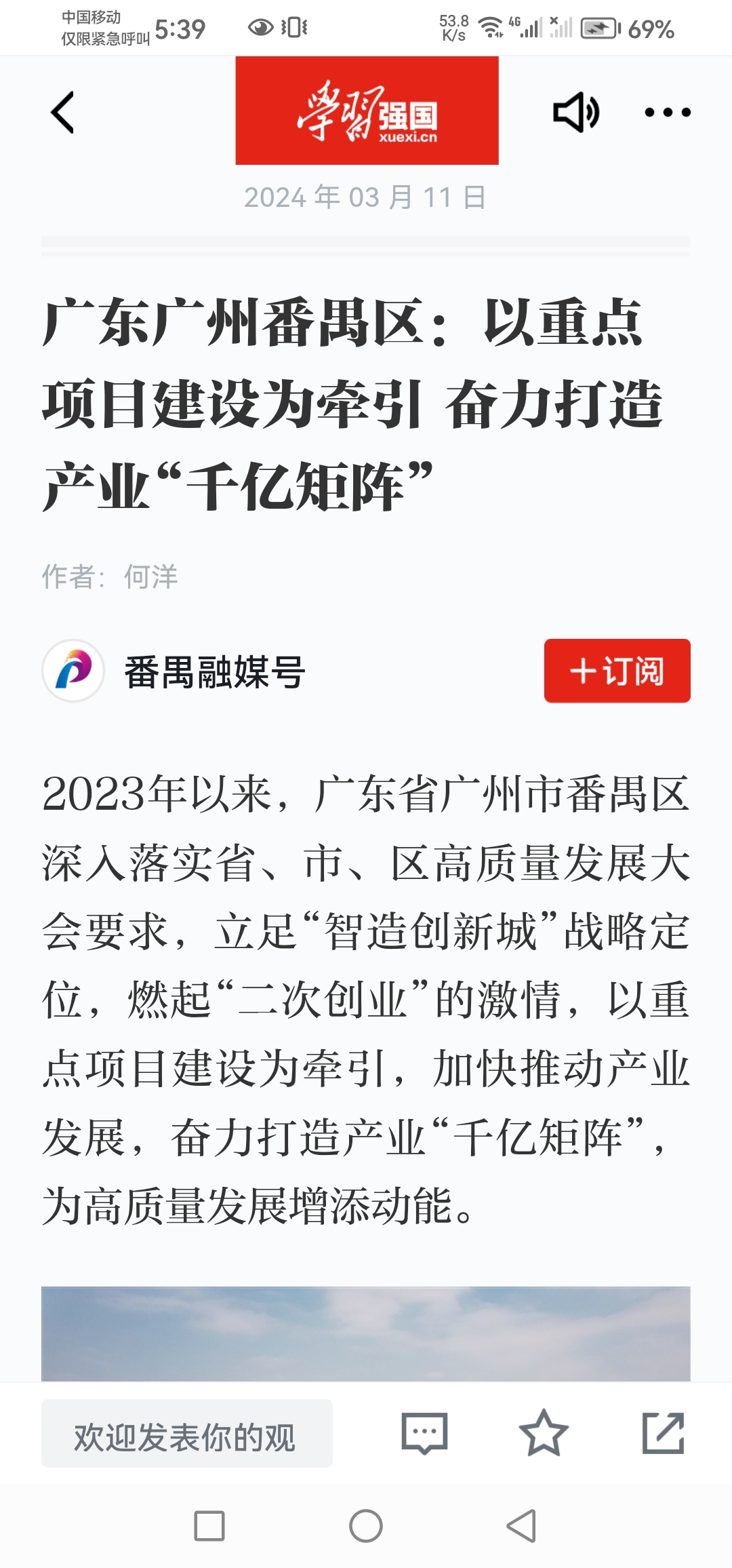Open the three-dot overflow menu
Image resolution: width=732 pixels, height=1568 pixels.
point(667,113)
